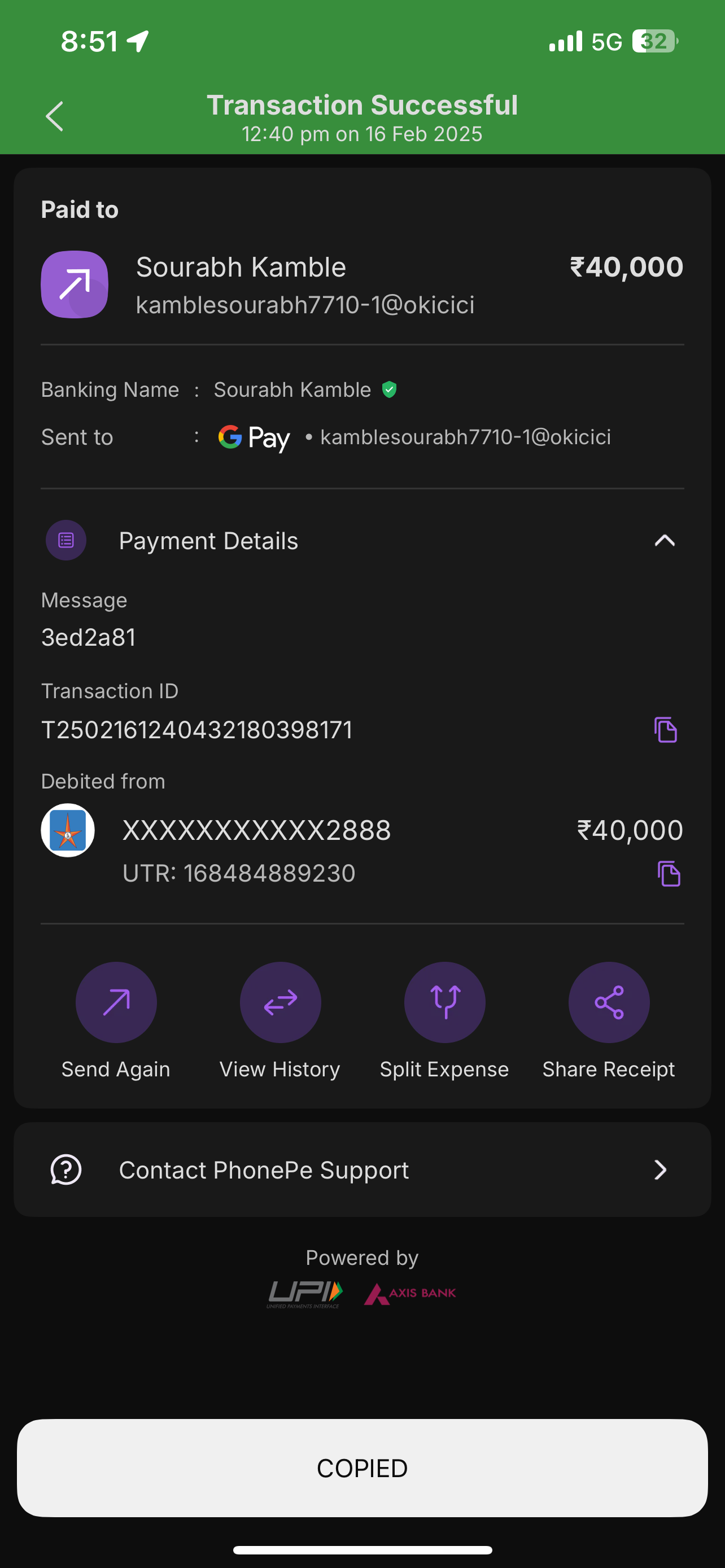Open Sourabh Kamble's payee row

pos(304,285)
